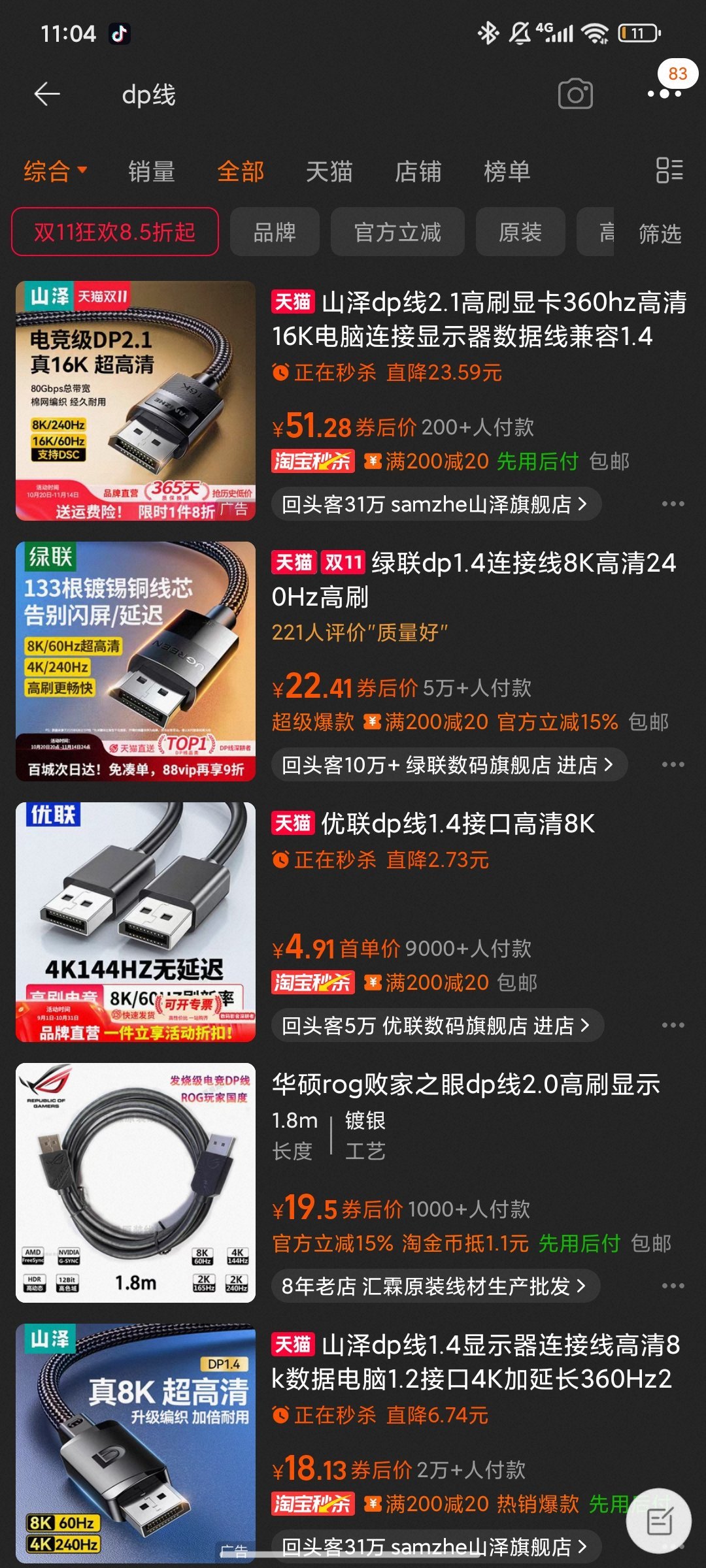Switch to the 榜单 tab
This screenshot has width=706, height=1568.
[507, 171]
